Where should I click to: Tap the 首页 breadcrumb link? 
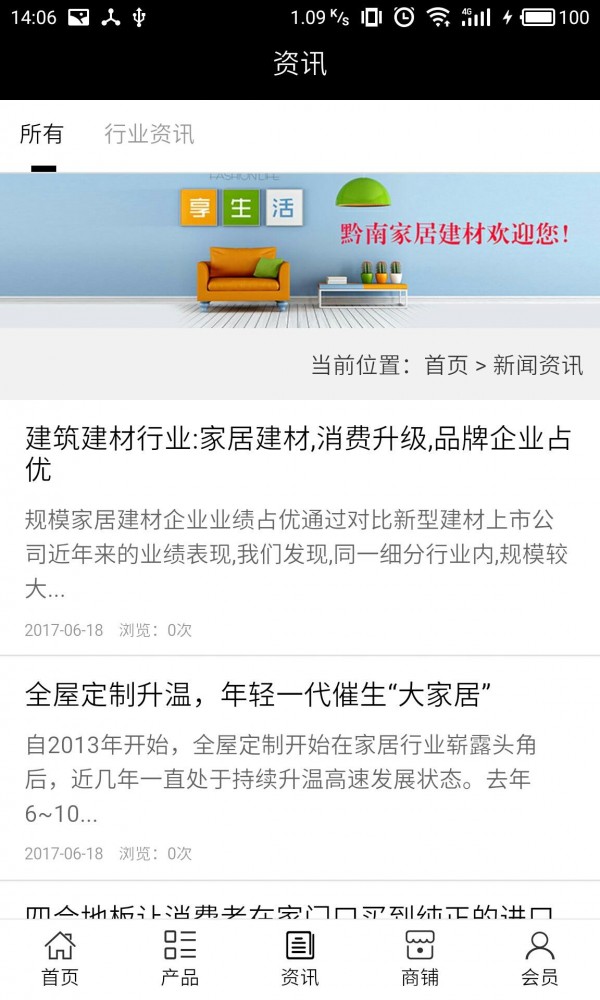[x=446, y=365]
